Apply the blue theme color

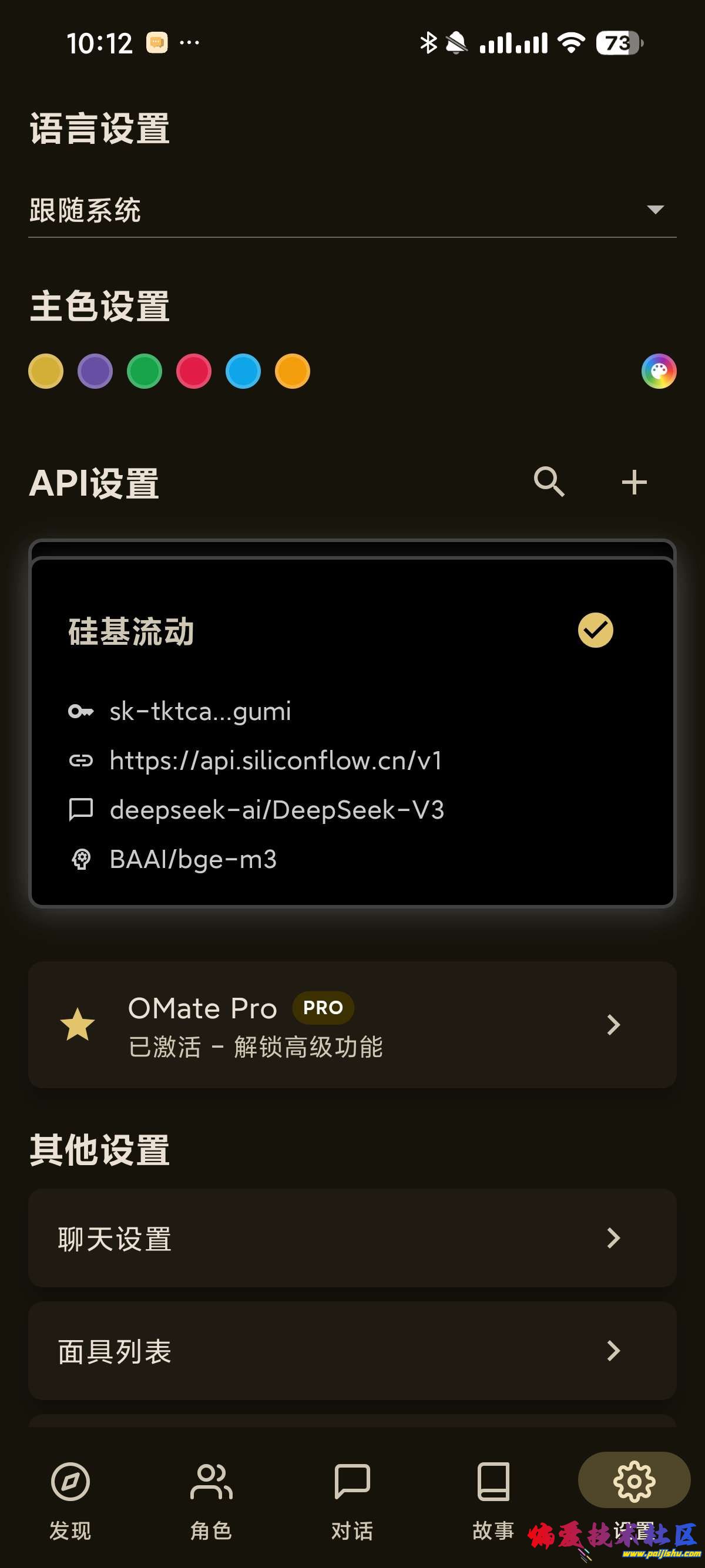tap(243, 371)
